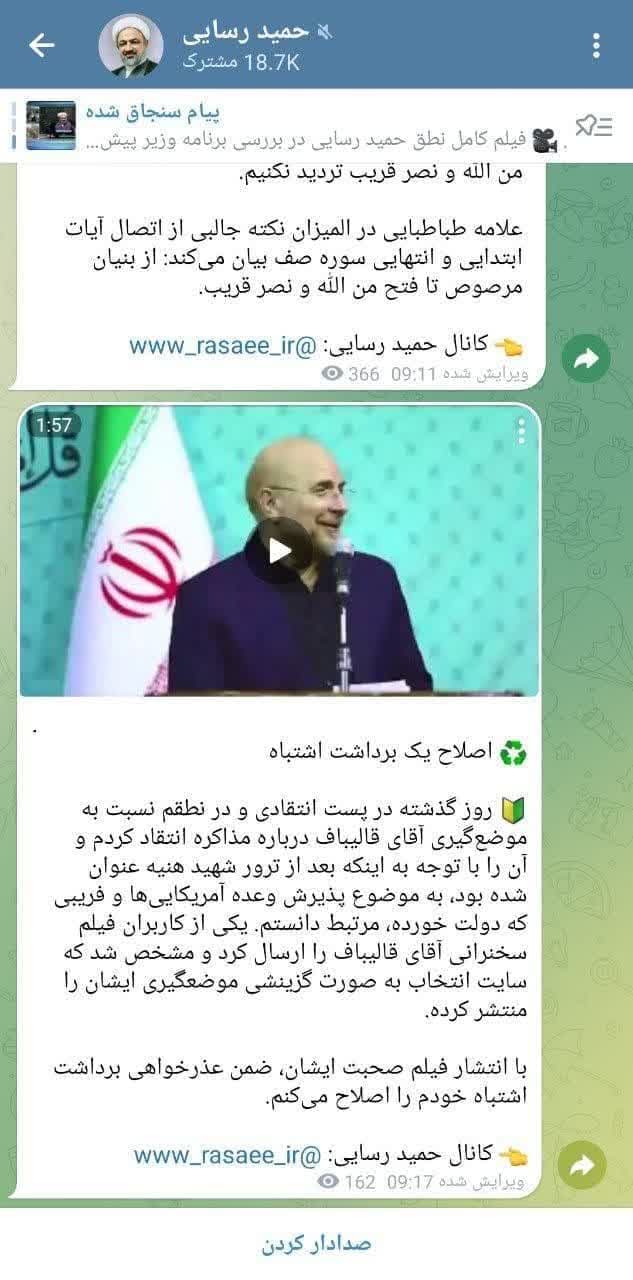633x1280 pixels.
Task: Go back from Hamid Rasaee channel
Action: coord(40,45)
